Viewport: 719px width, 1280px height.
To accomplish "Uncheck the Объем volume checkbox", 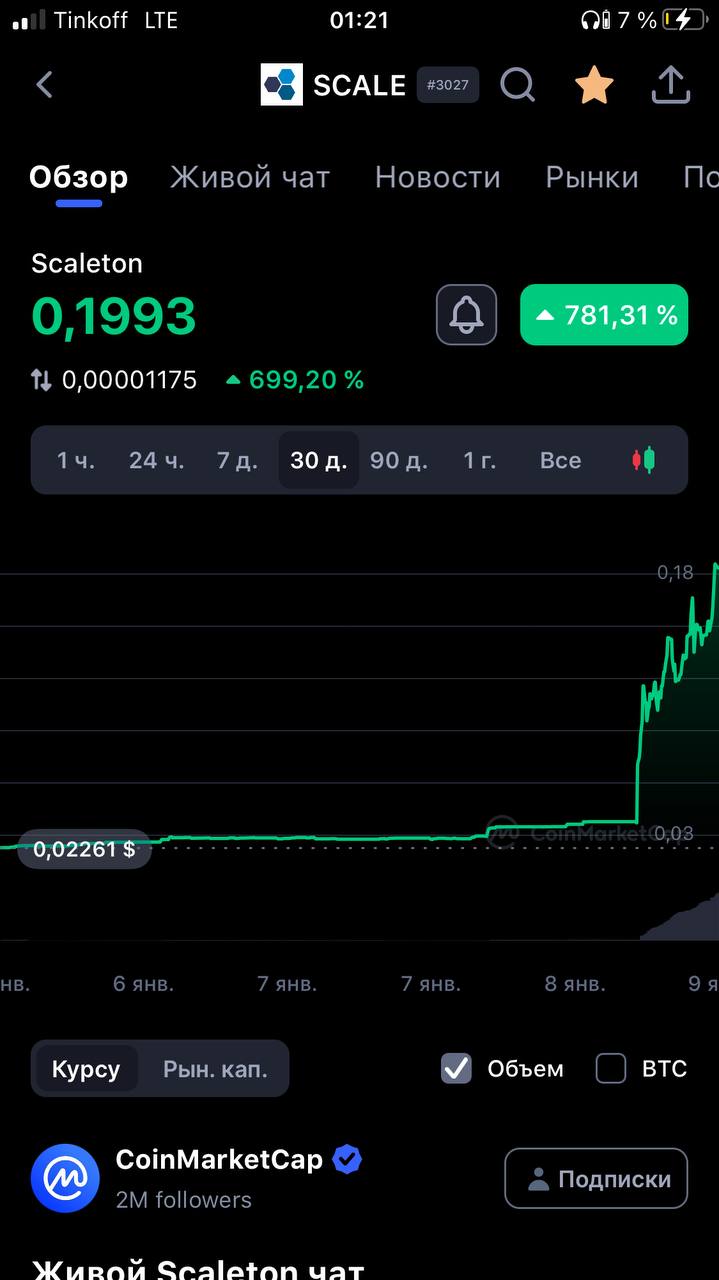I will [x=457, y=1069].
